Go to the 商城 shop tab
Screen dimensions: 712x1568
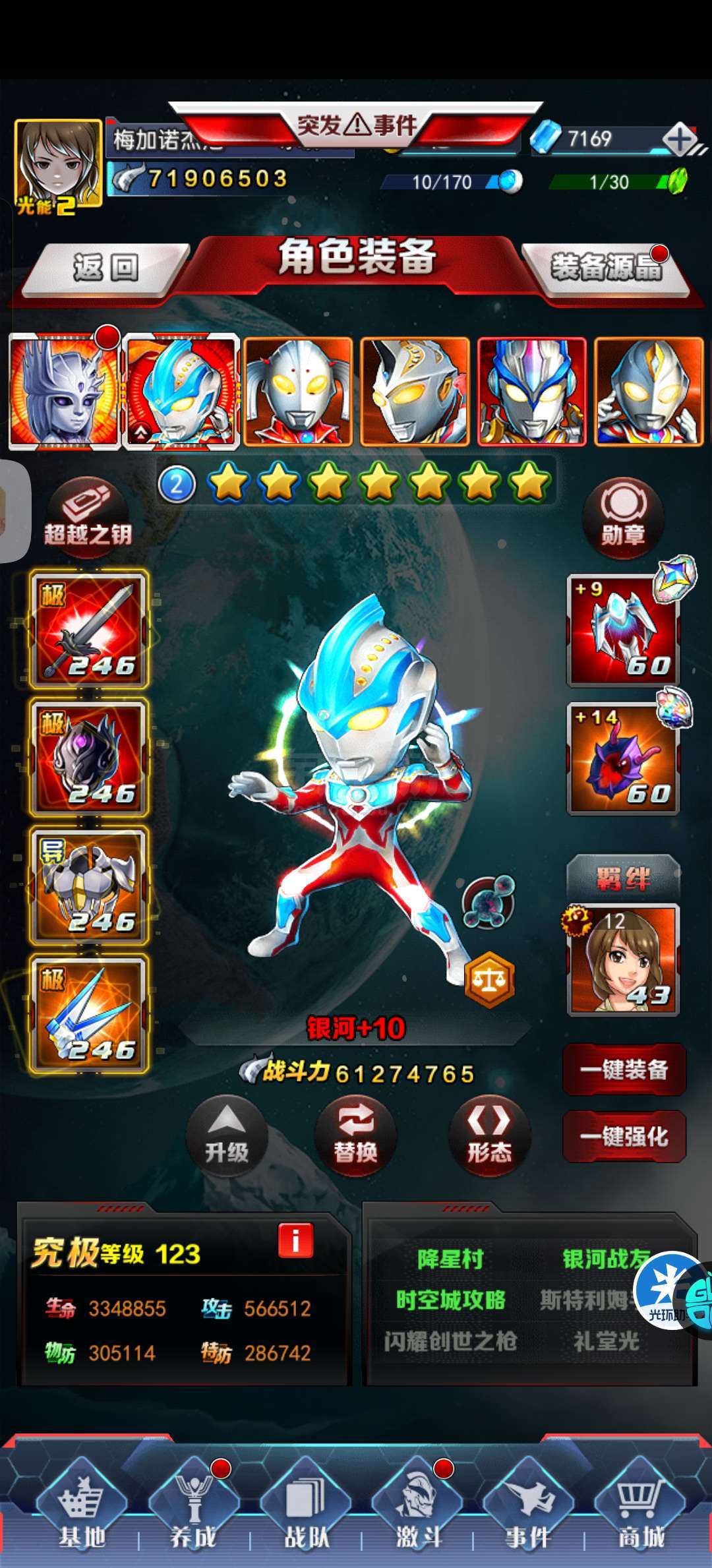coord(639,1511)
